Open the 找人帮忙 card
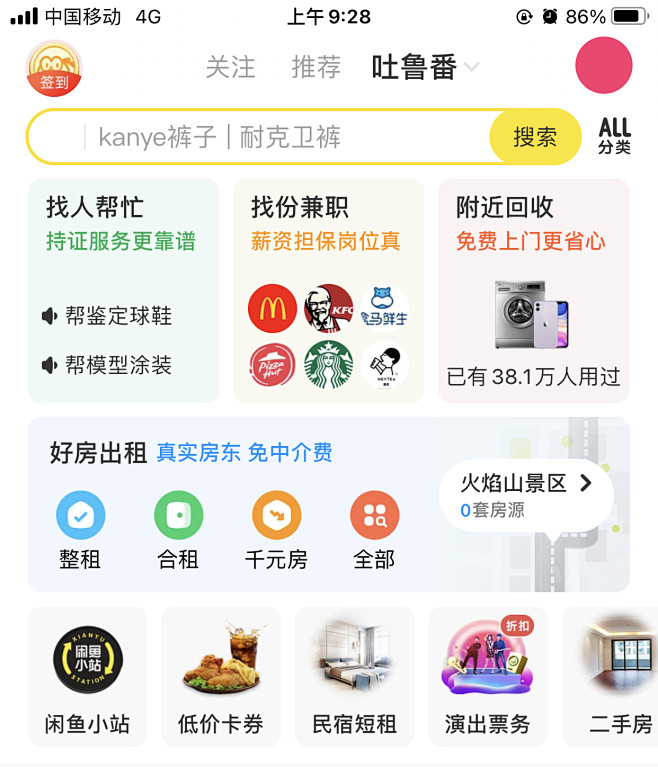 [123, 290]
